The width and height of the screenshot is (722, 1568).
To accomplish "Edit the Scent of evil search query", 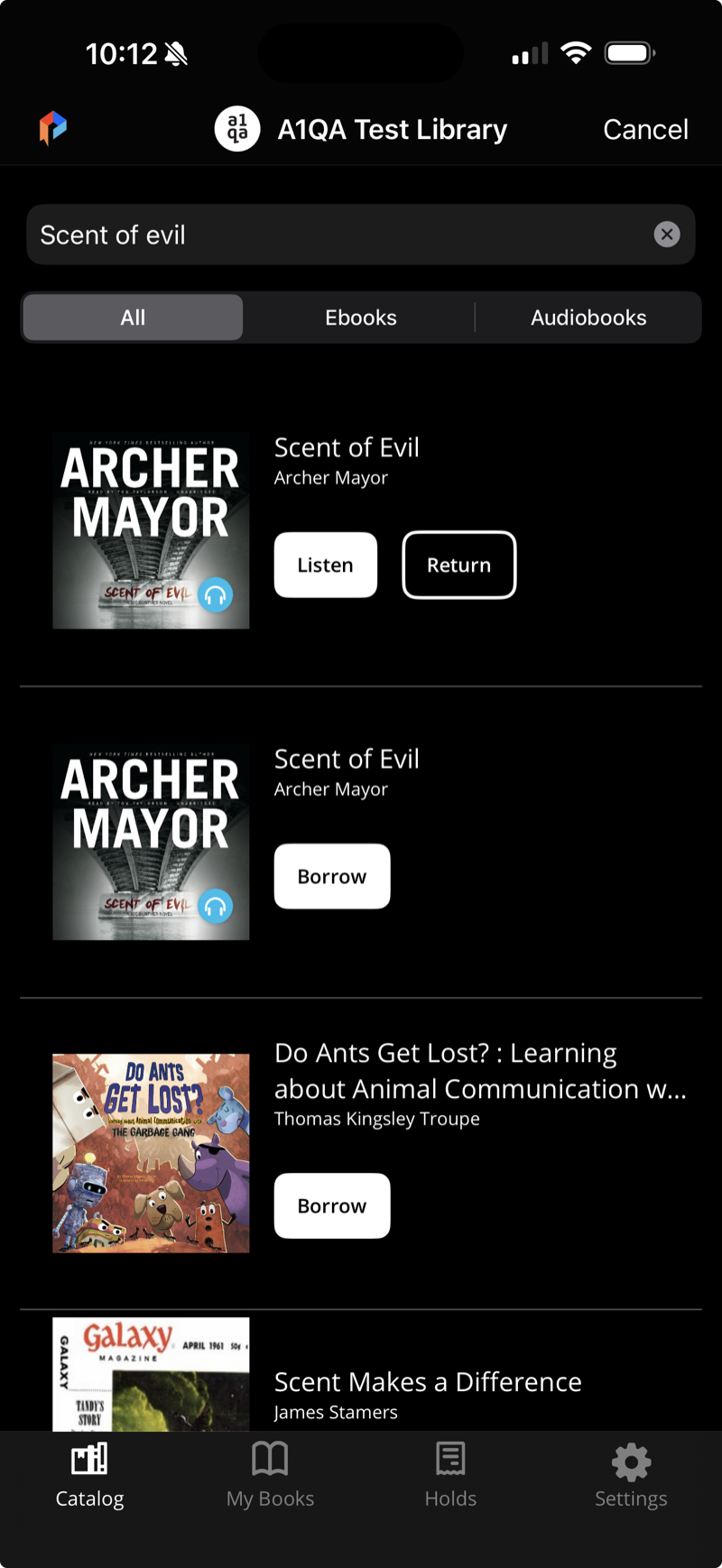I will pos(334,235).
